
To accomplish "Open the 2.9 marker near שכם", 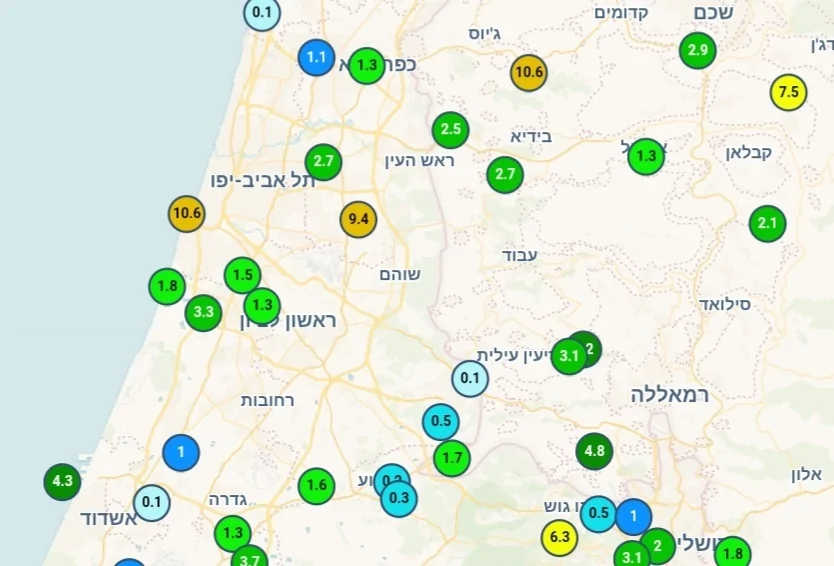I will (x=698, y=50).
